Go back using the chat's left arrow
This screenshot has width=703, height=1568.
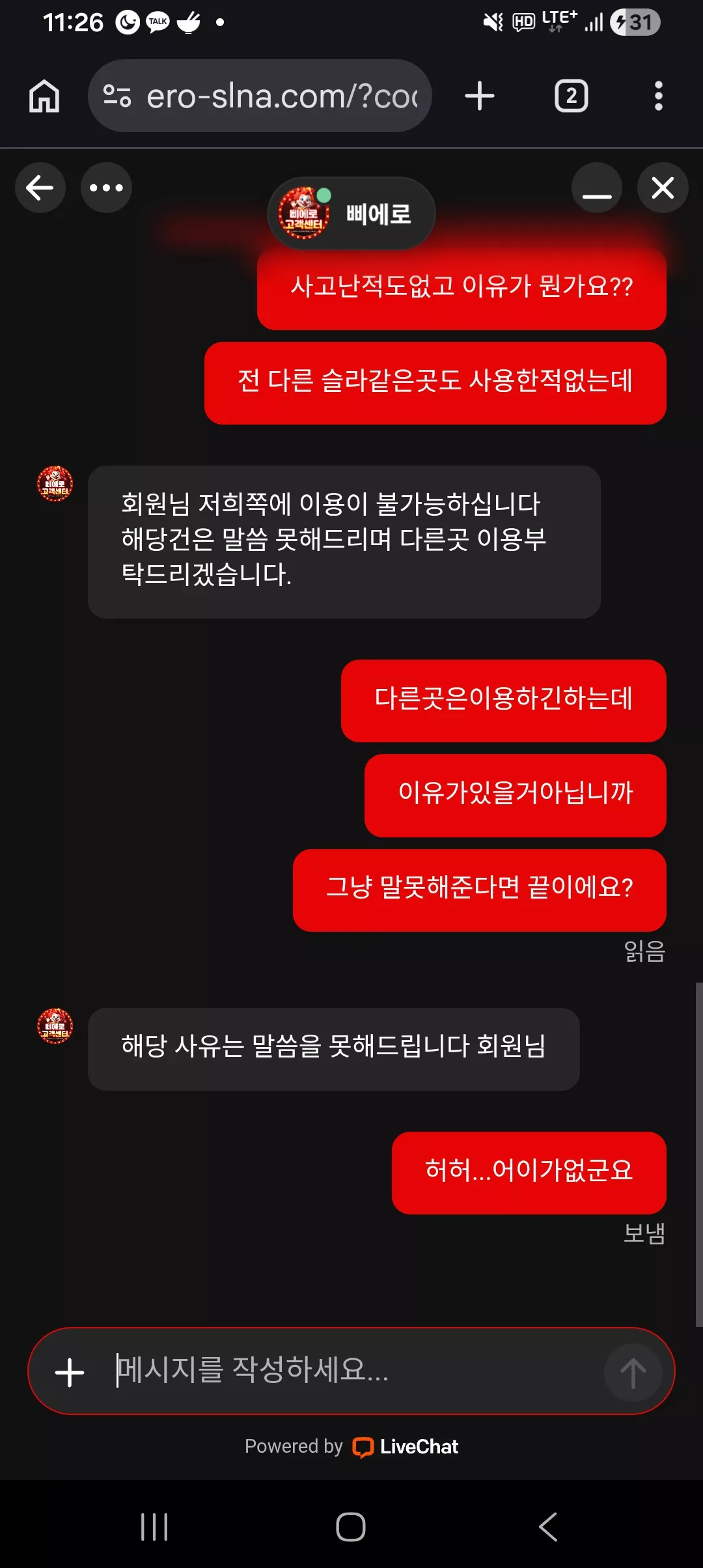[40, 188]
